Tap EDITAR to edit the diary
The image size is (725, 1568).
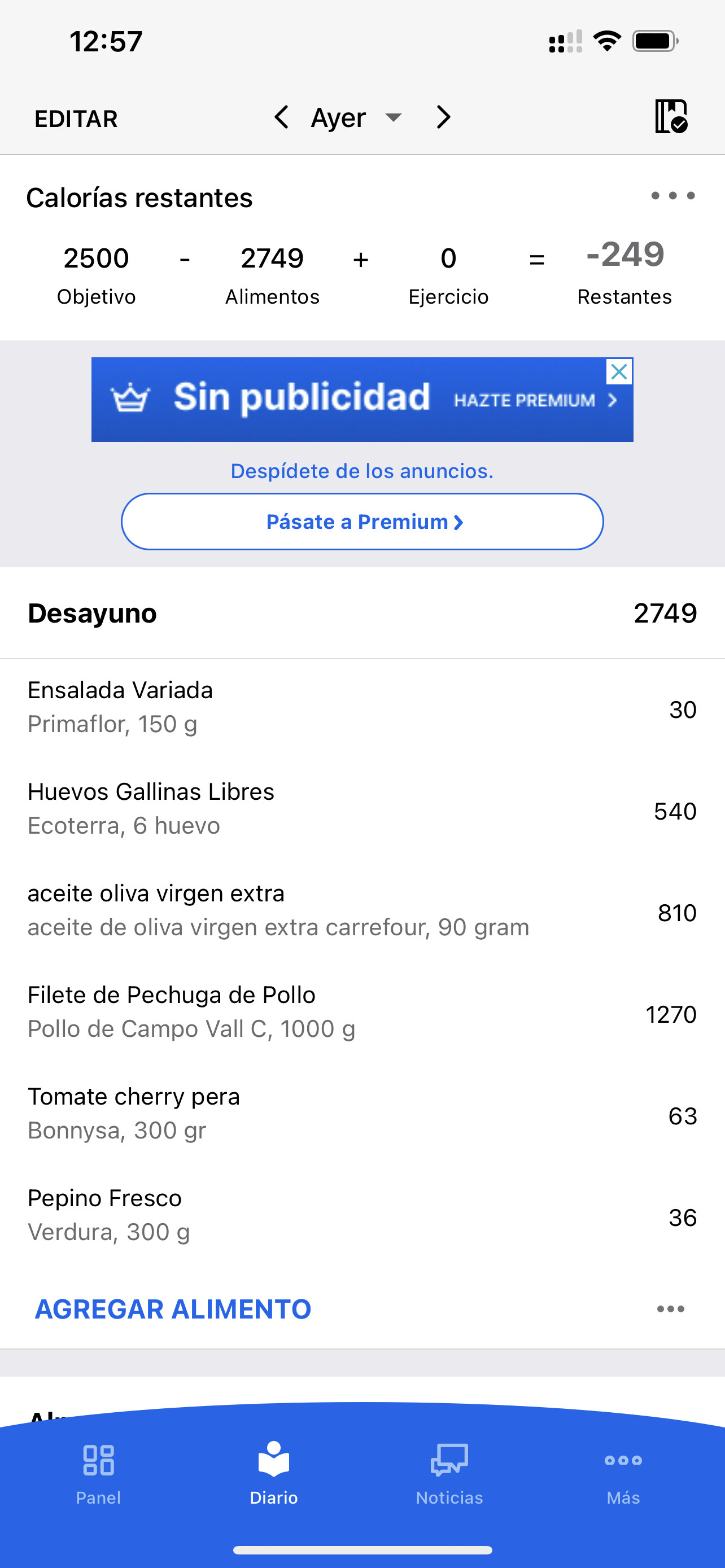tap(76, 119)
